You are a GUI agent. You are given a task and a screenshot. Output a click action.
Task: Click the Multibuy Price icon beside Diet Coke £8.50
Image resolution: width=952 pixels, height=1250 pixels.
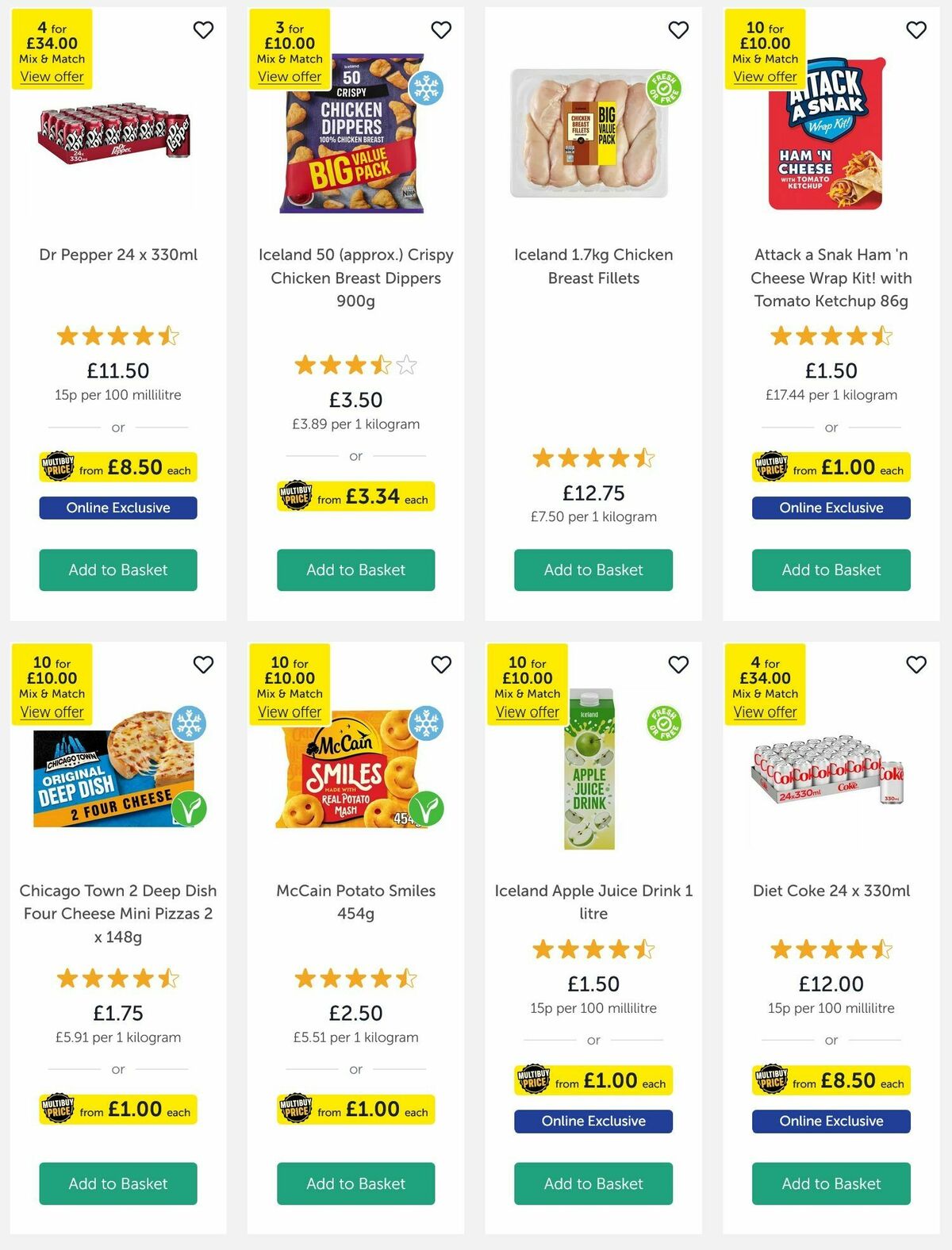pyautogui.click(x=770, y=1081)
